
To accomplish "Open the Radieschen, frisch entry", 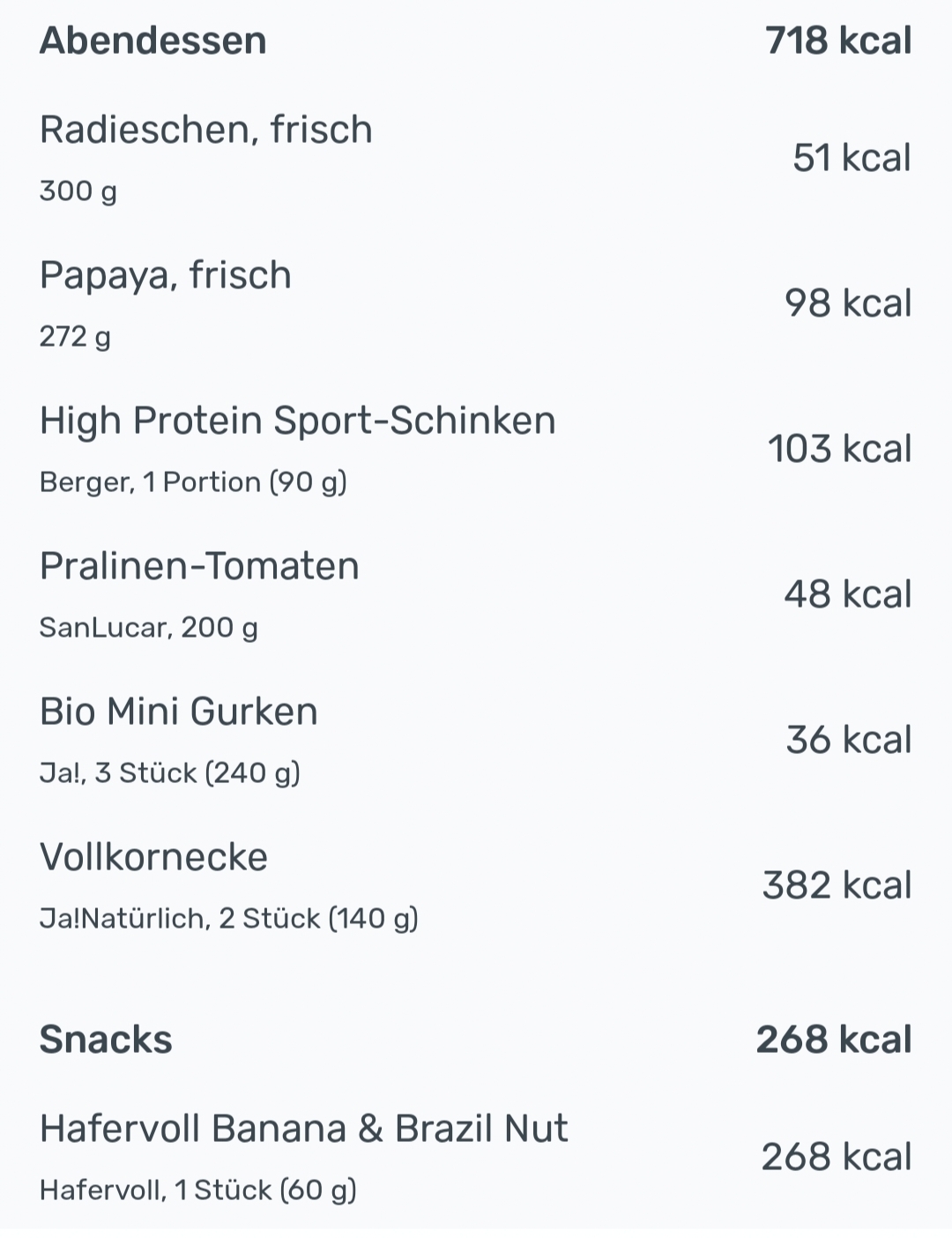I will [206, 131].
